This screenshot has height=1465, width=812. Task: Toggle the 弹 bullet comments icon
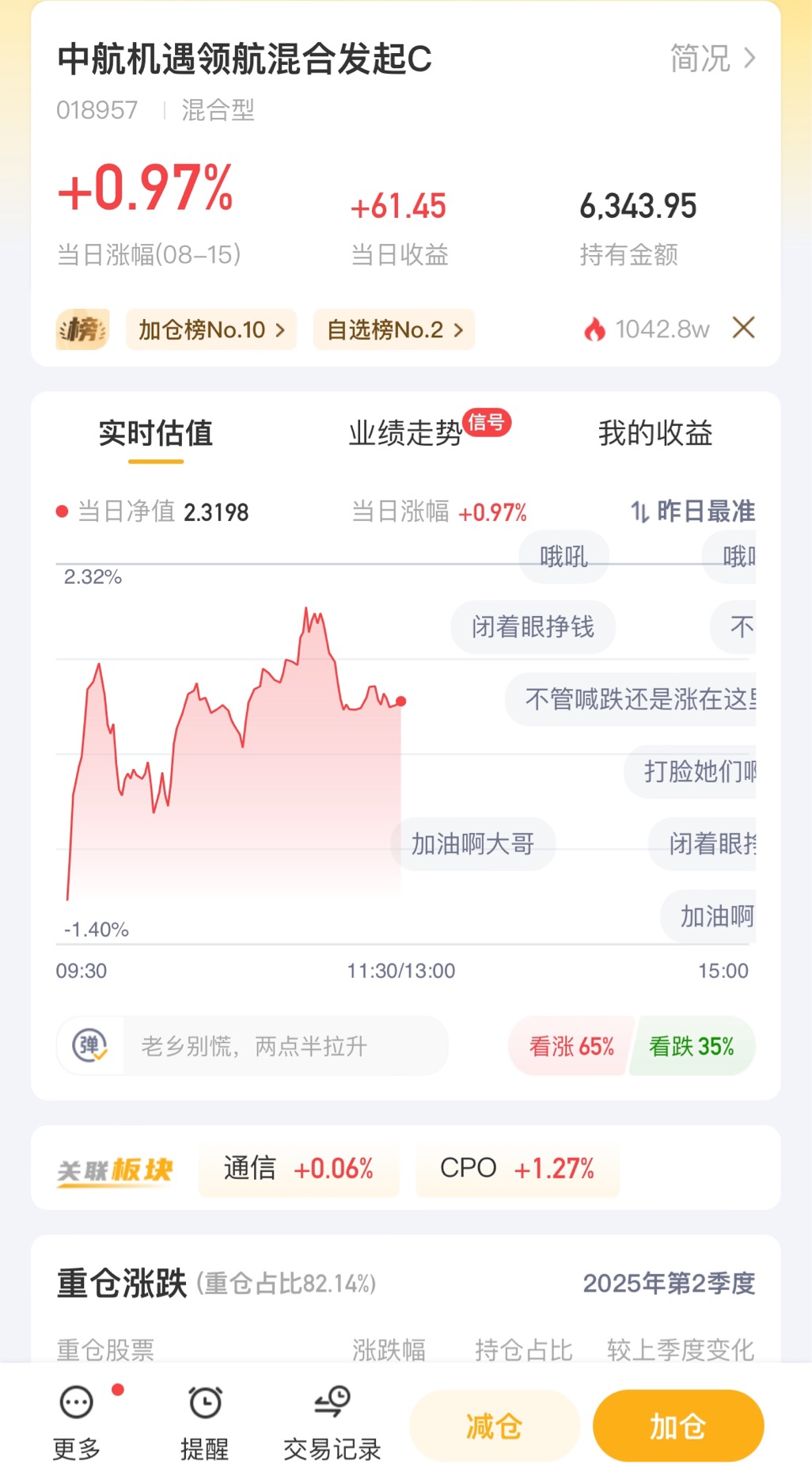tap(90, 1046)
